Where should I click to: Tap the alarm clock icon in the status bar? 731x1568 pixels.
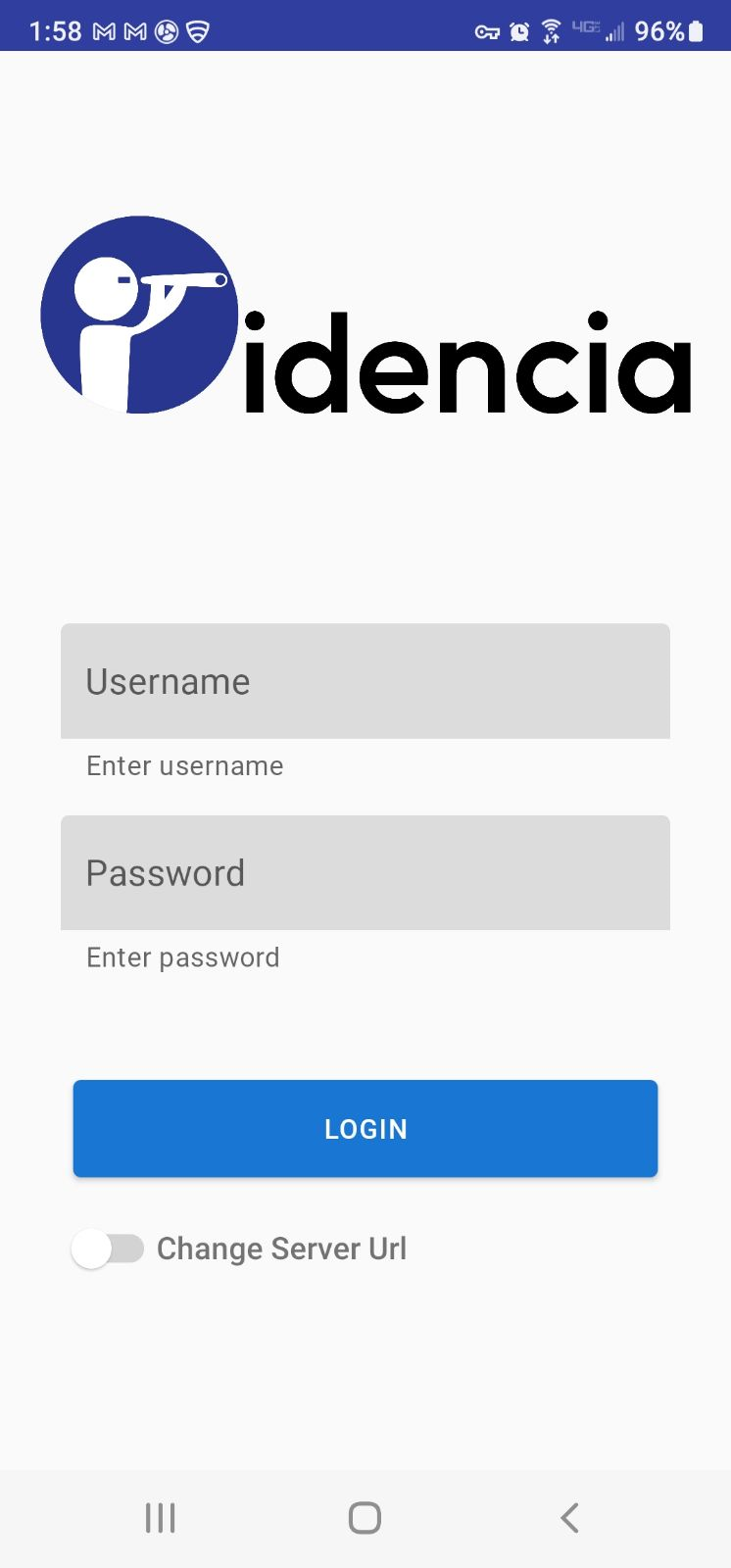pos(519,30)
